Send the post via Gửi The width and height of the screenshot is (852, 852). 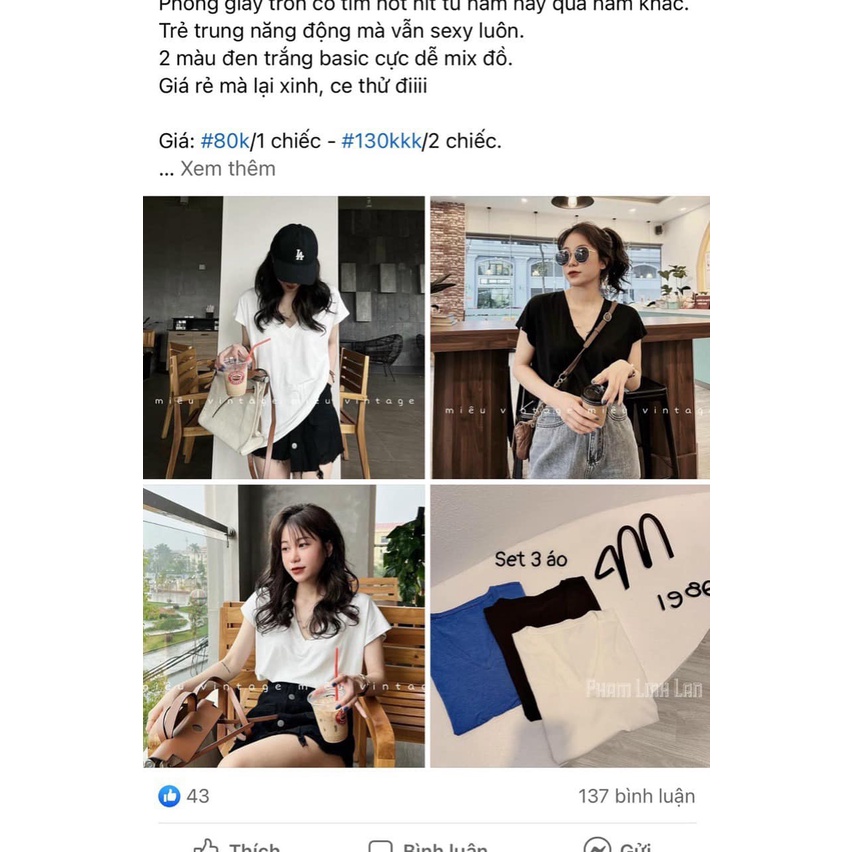point(618,846)
